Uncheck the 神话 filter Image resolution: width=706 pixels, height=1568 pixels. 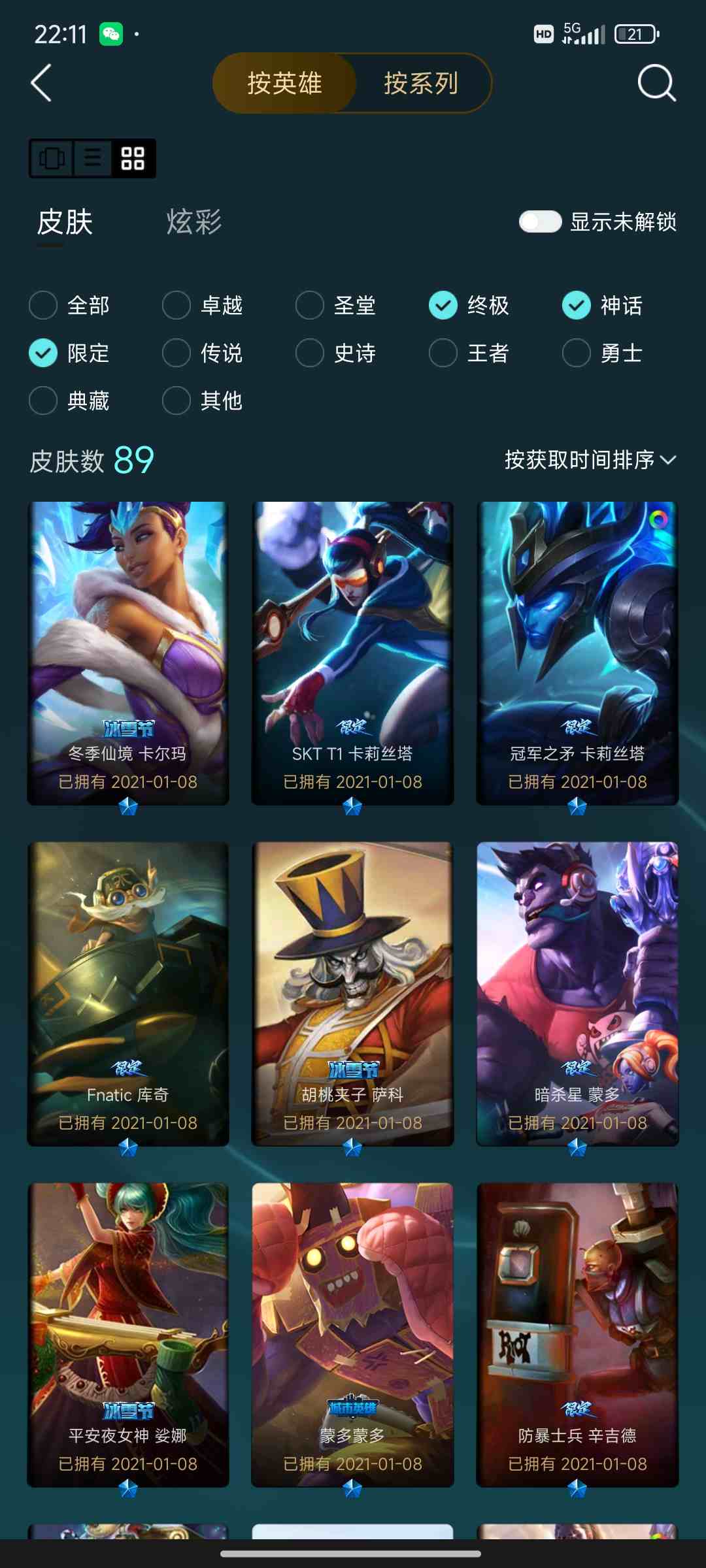tap(577, 305)
